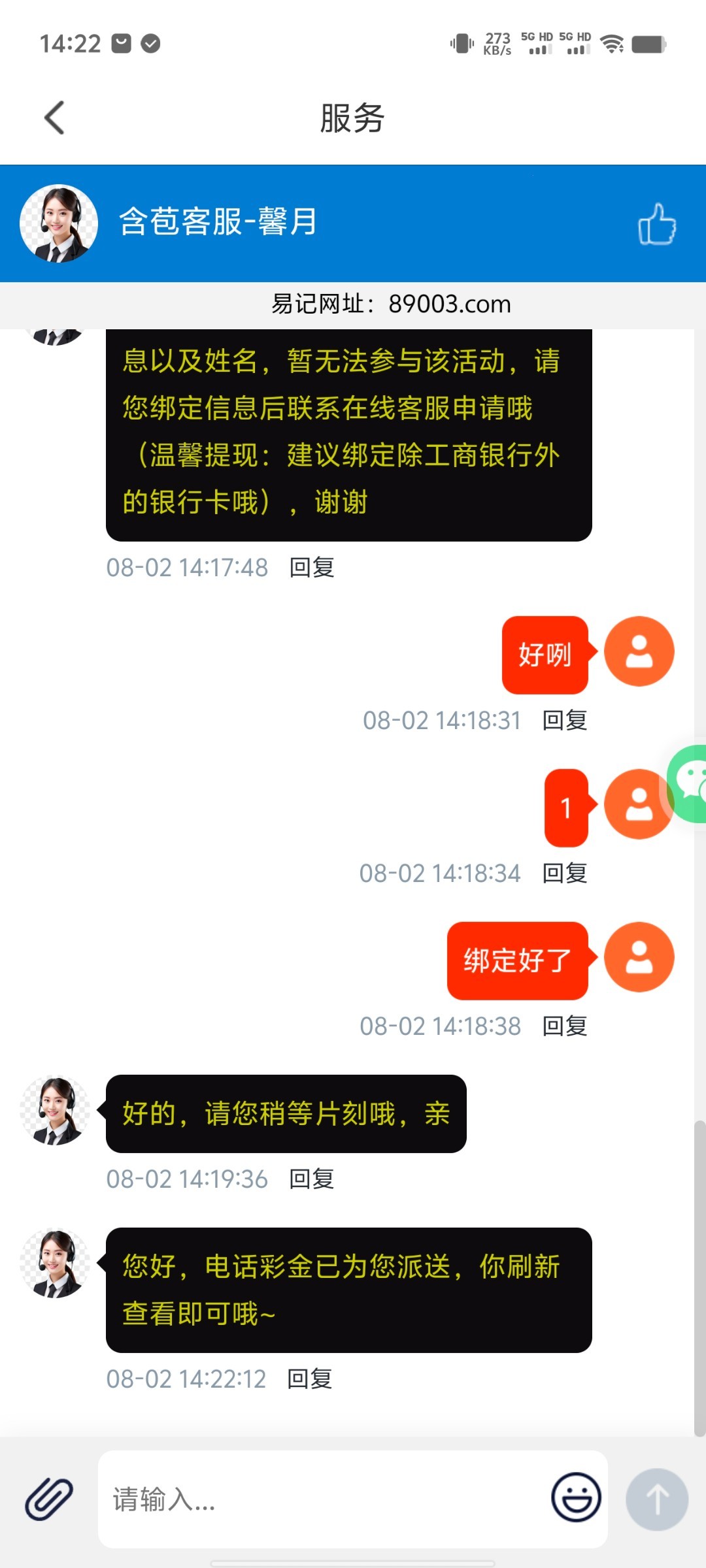Screen dimensions: 706x1568
Task: Give 含苞客服-馨月 a thumbs up
Action: 656,223
